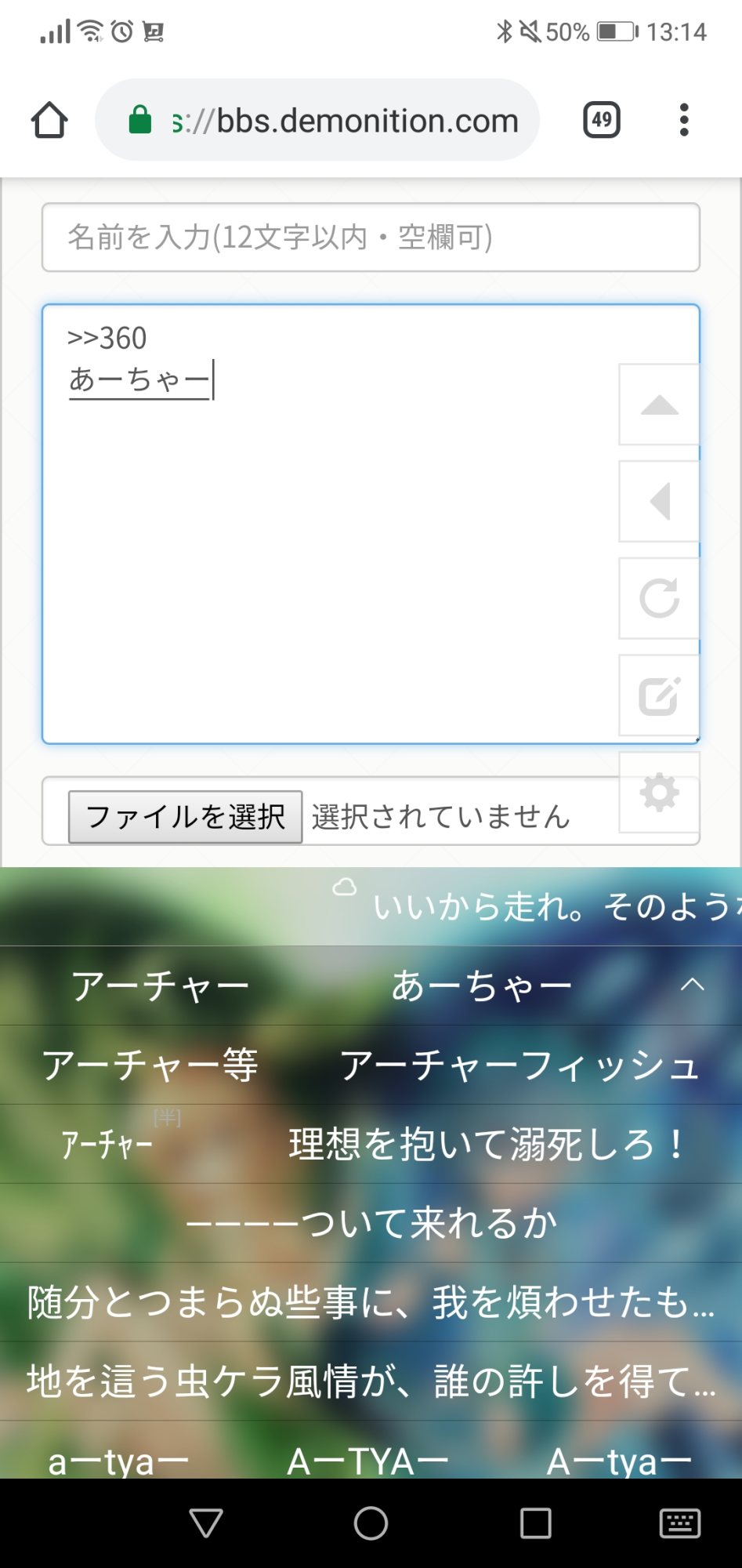742x1568 pixels.
Task: Tap ファイルを選択 to choose a file
Action: click(185, 817)
